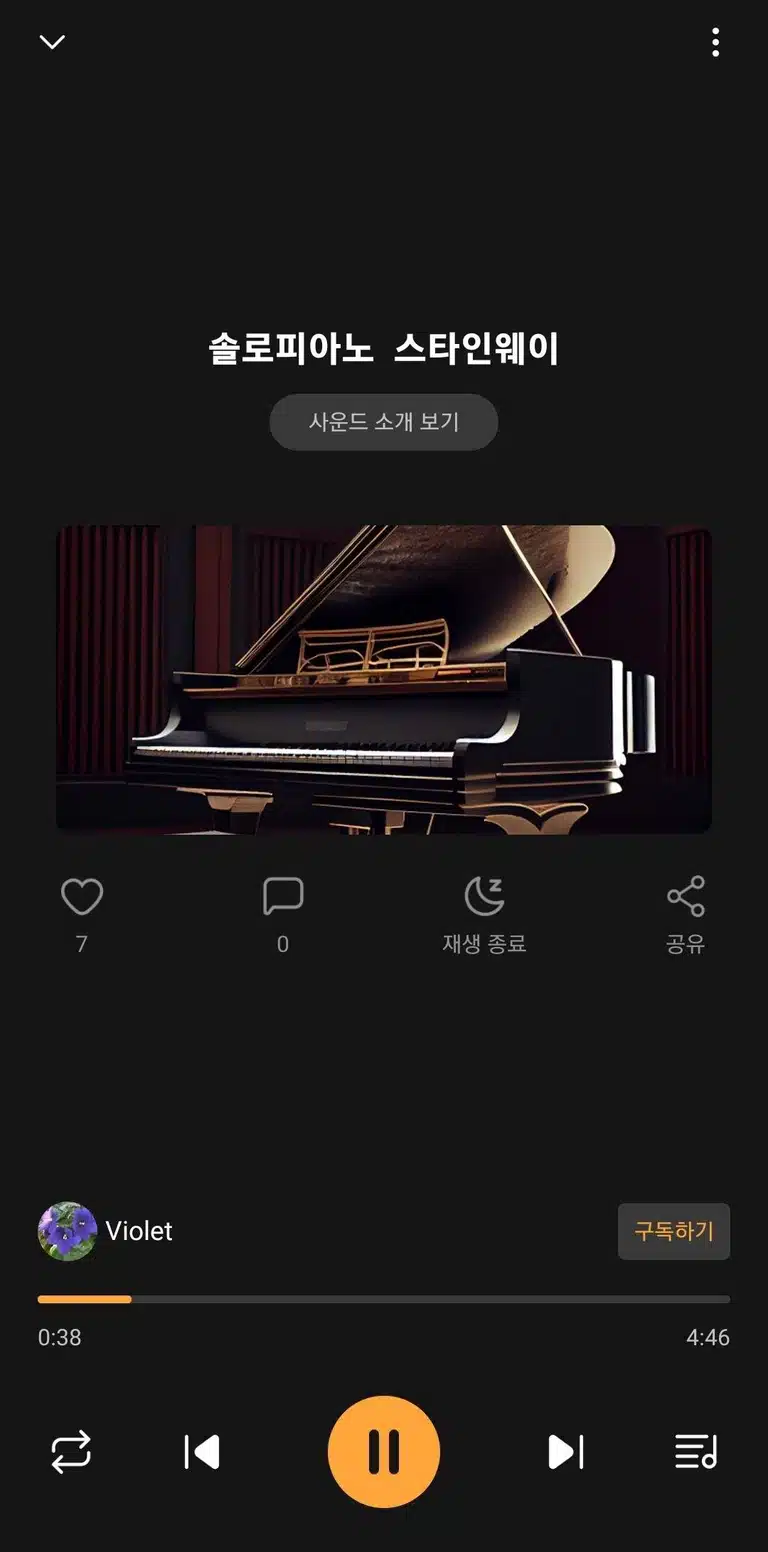Collapse the player with the down chevron
This screenshot has width=768, height=1552.
pyautogui.click(x=52, y=42)
